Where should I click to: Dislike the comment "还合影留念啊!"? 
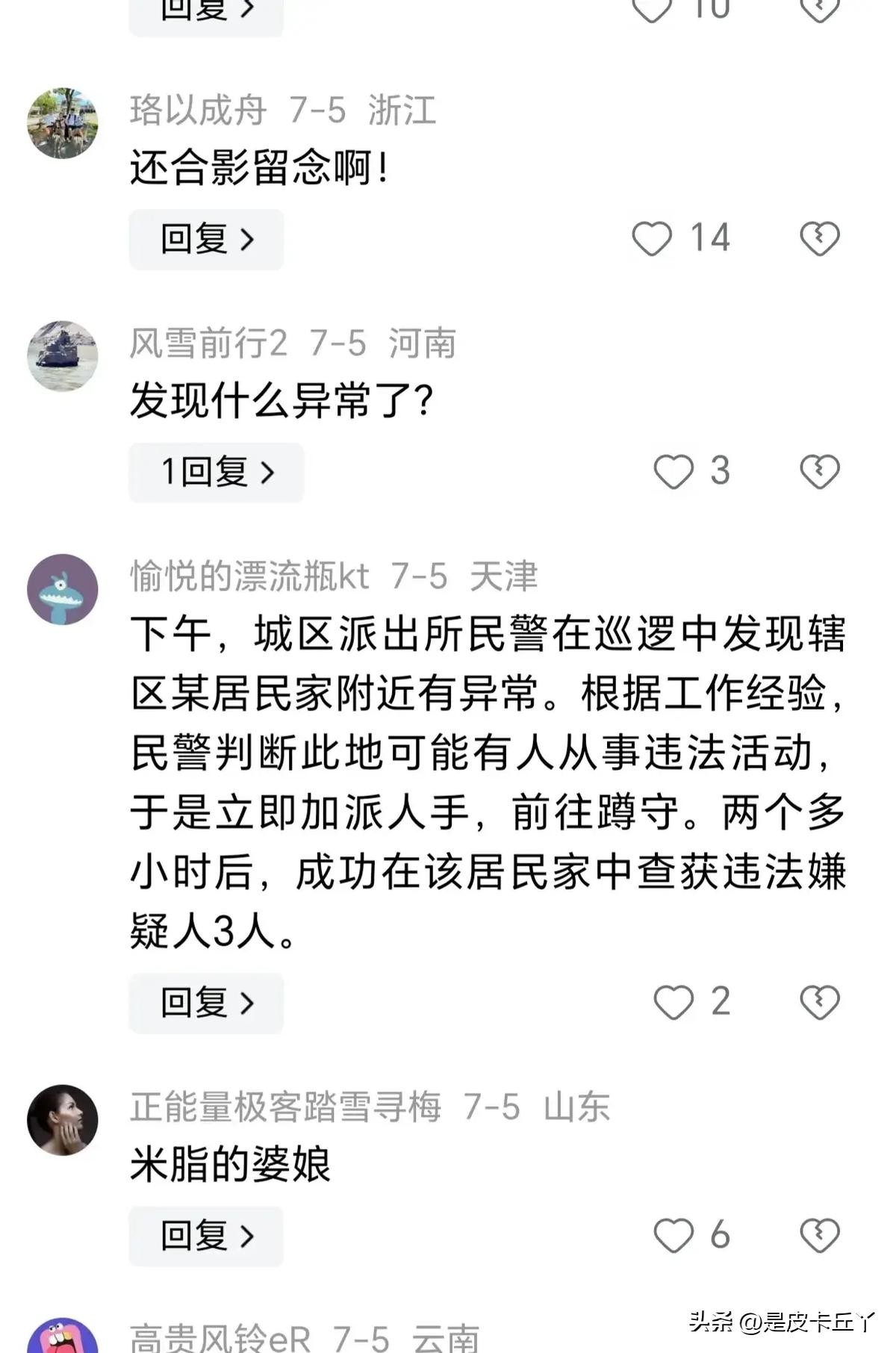point(820,239)
